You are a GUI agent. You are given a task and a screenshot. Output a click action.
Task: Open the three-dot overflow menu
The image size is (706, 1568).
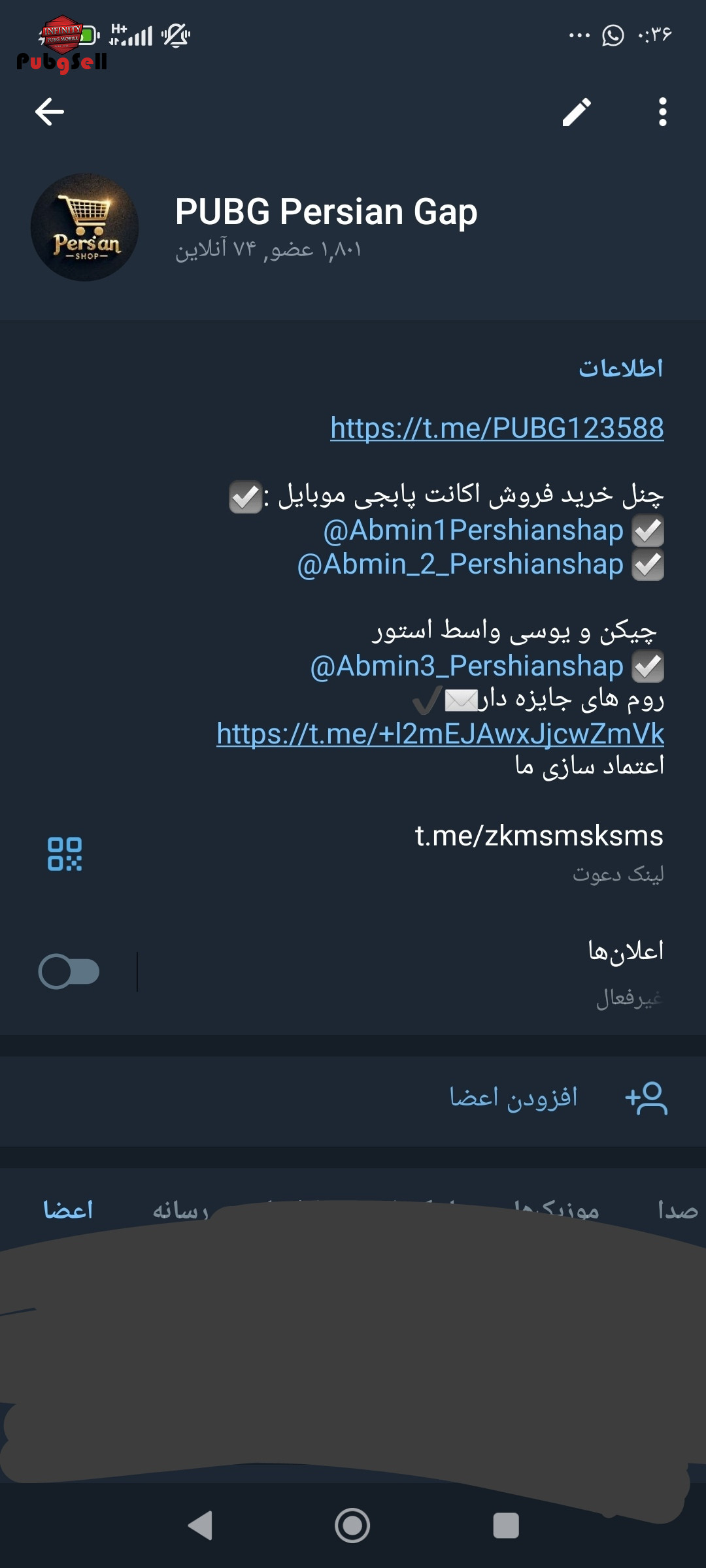662,112
